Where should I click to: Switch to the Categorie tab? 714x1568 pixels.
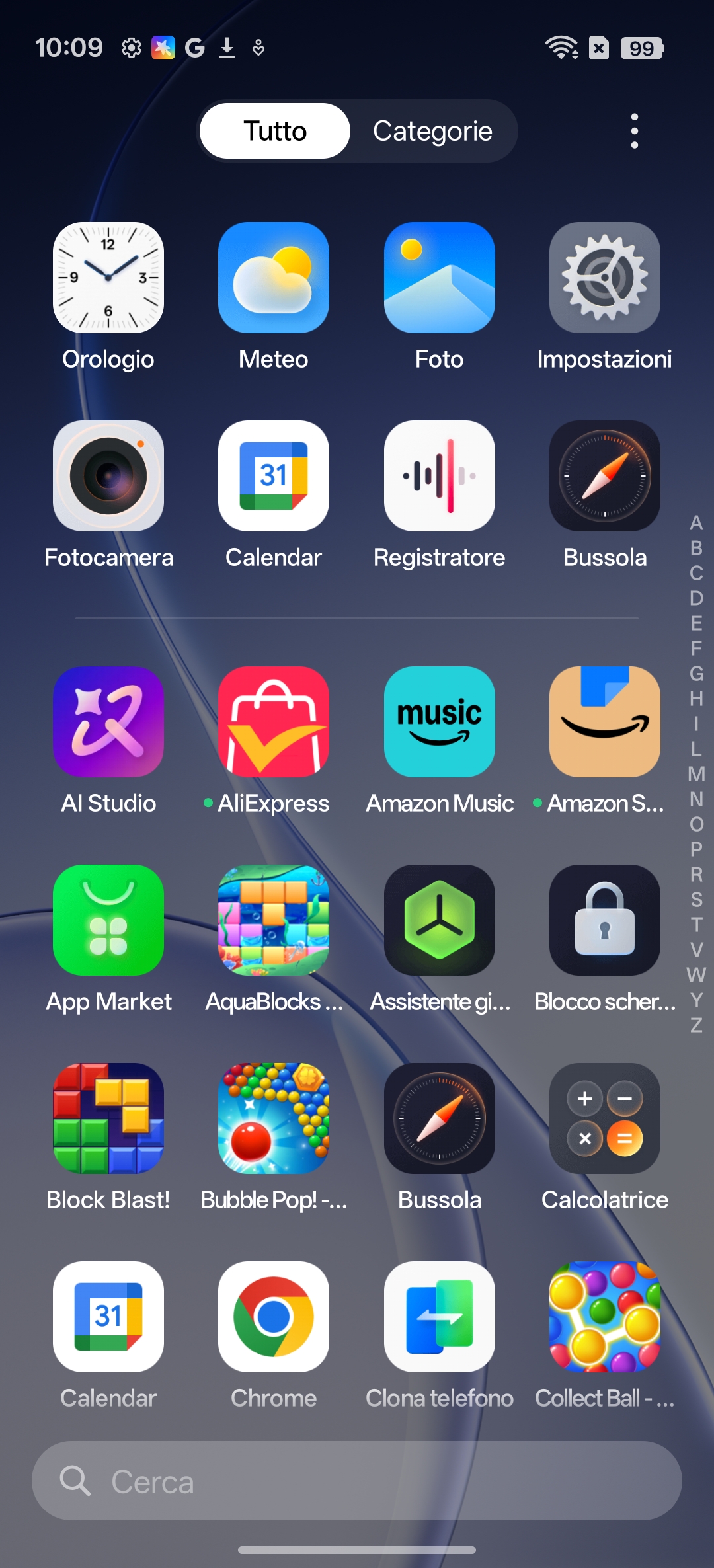tap(432, 131)
